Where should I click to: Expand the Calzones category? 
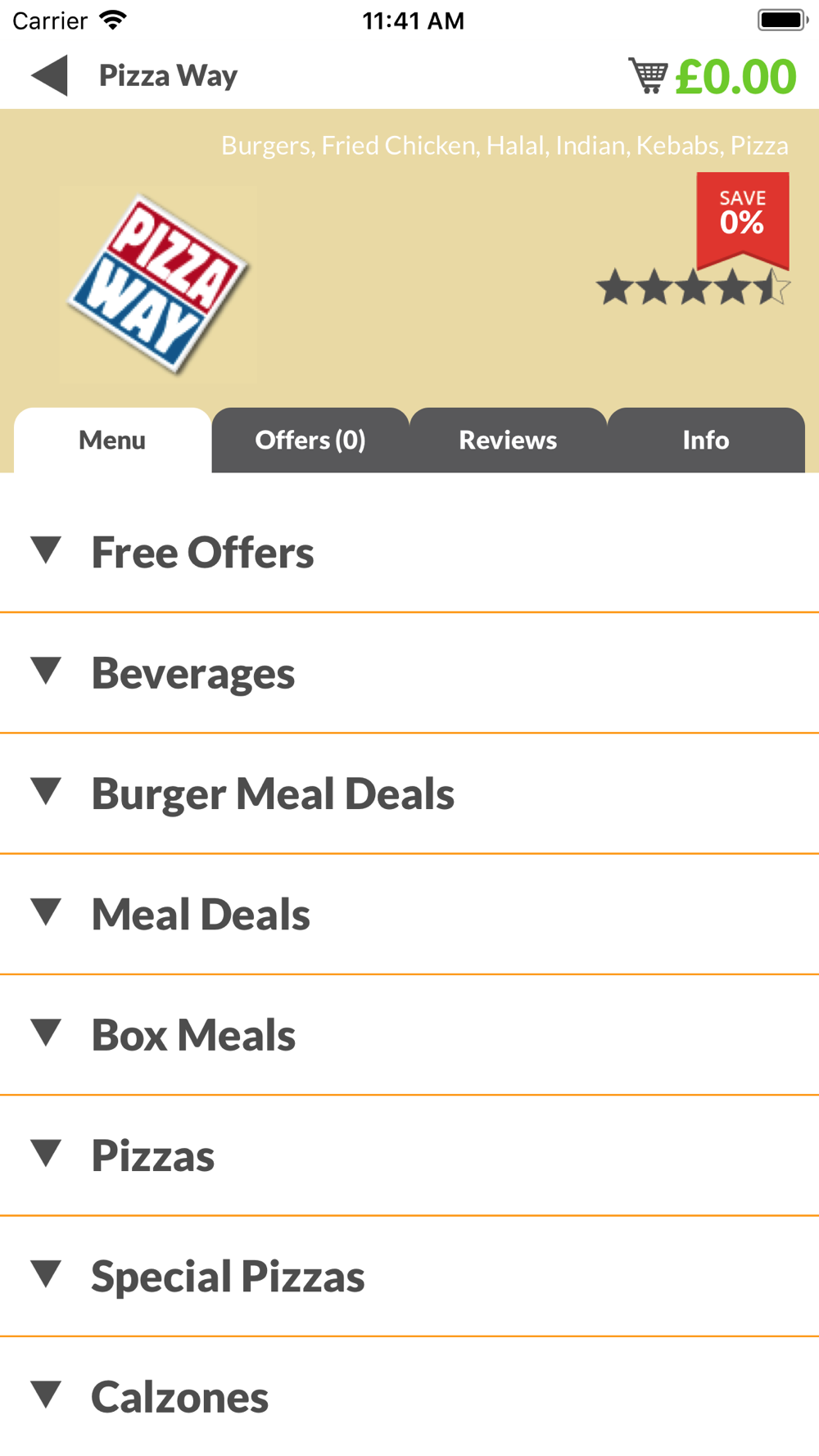409,1396
